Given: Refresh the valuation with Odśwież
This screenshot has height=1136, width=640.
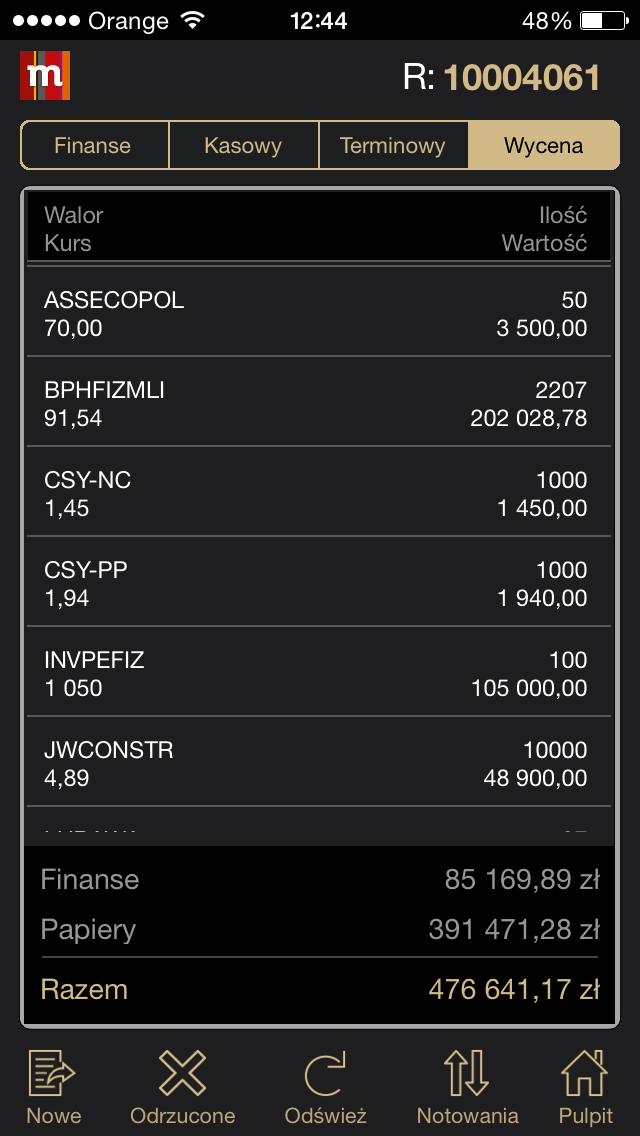Looking at the screenshot, I should pyautogui.click(x=326, y=1087).
